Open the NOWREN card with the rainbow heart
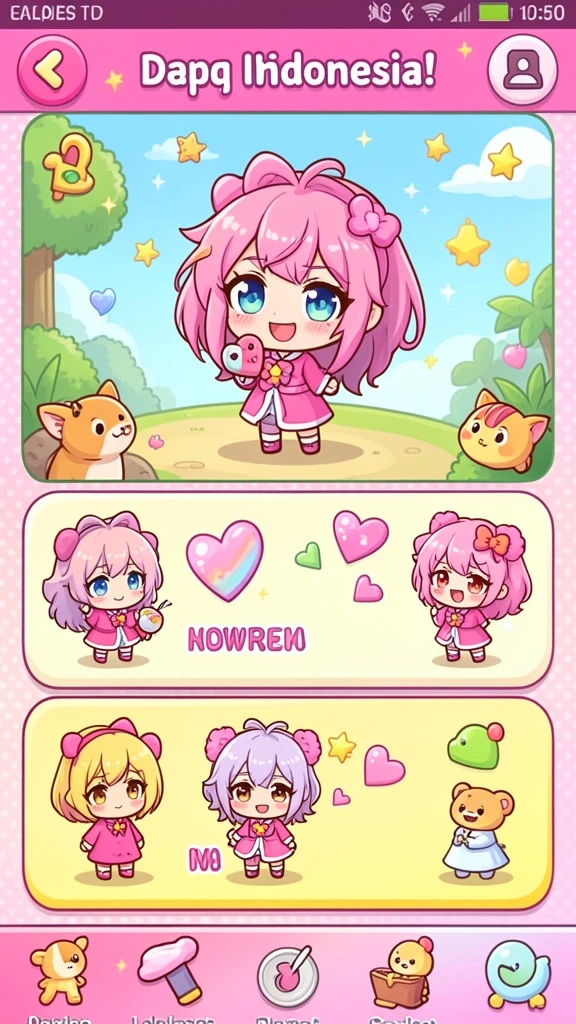The height and width of the screenshot is (1024, 576). click(x=288, y=590)
